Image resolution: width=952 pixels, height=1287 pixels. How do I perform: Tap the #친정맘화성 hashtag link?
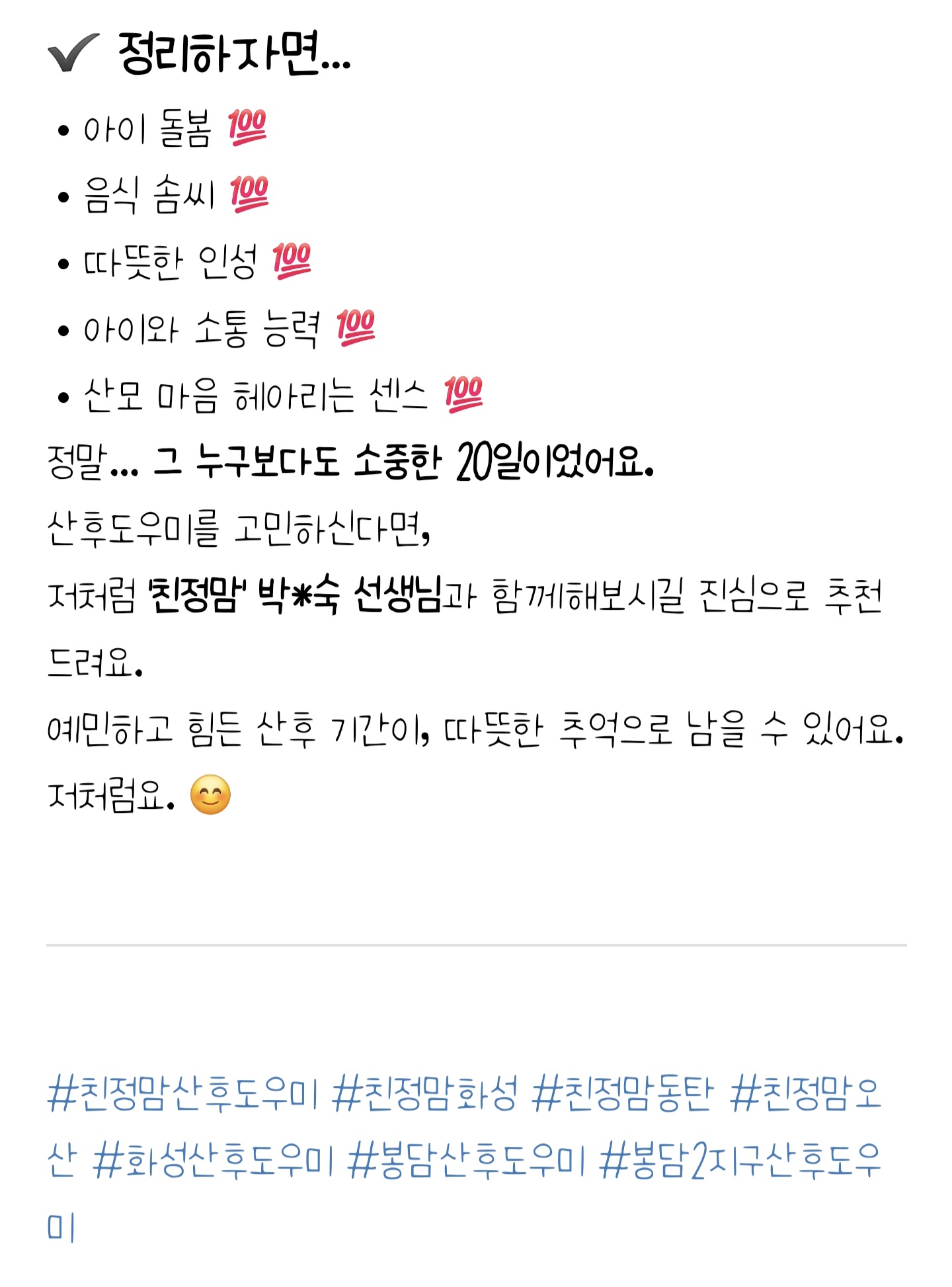tap(424, 1094)
